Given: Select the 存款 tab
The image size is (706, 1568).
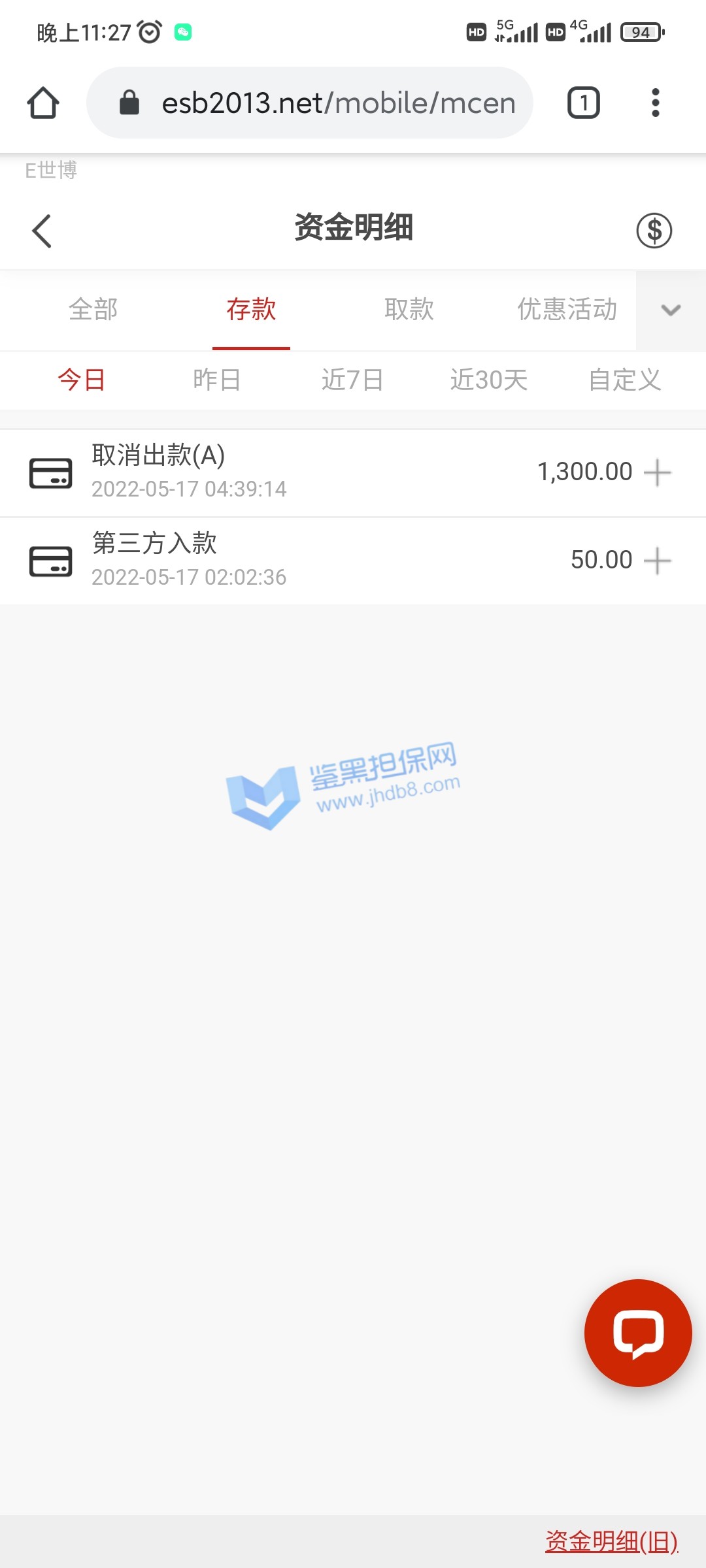Looking at the screenshot, I should (x=251, y=310).
